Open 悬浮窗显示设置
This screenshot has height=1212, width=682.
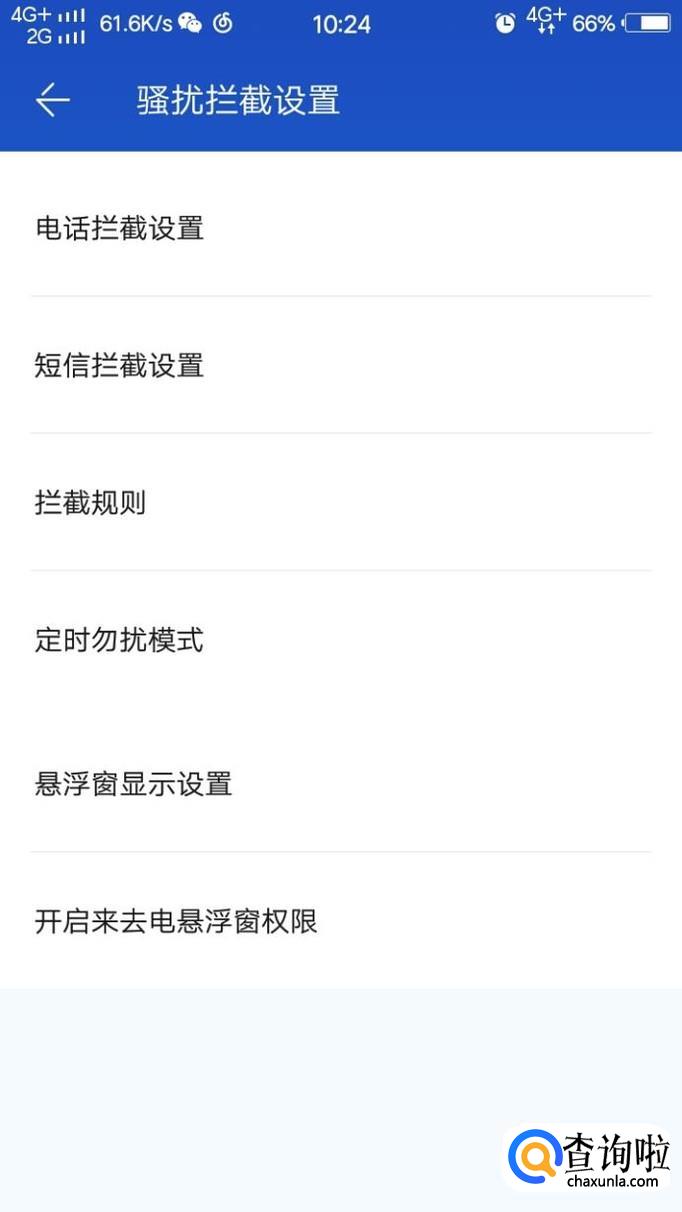click(341, 783)
